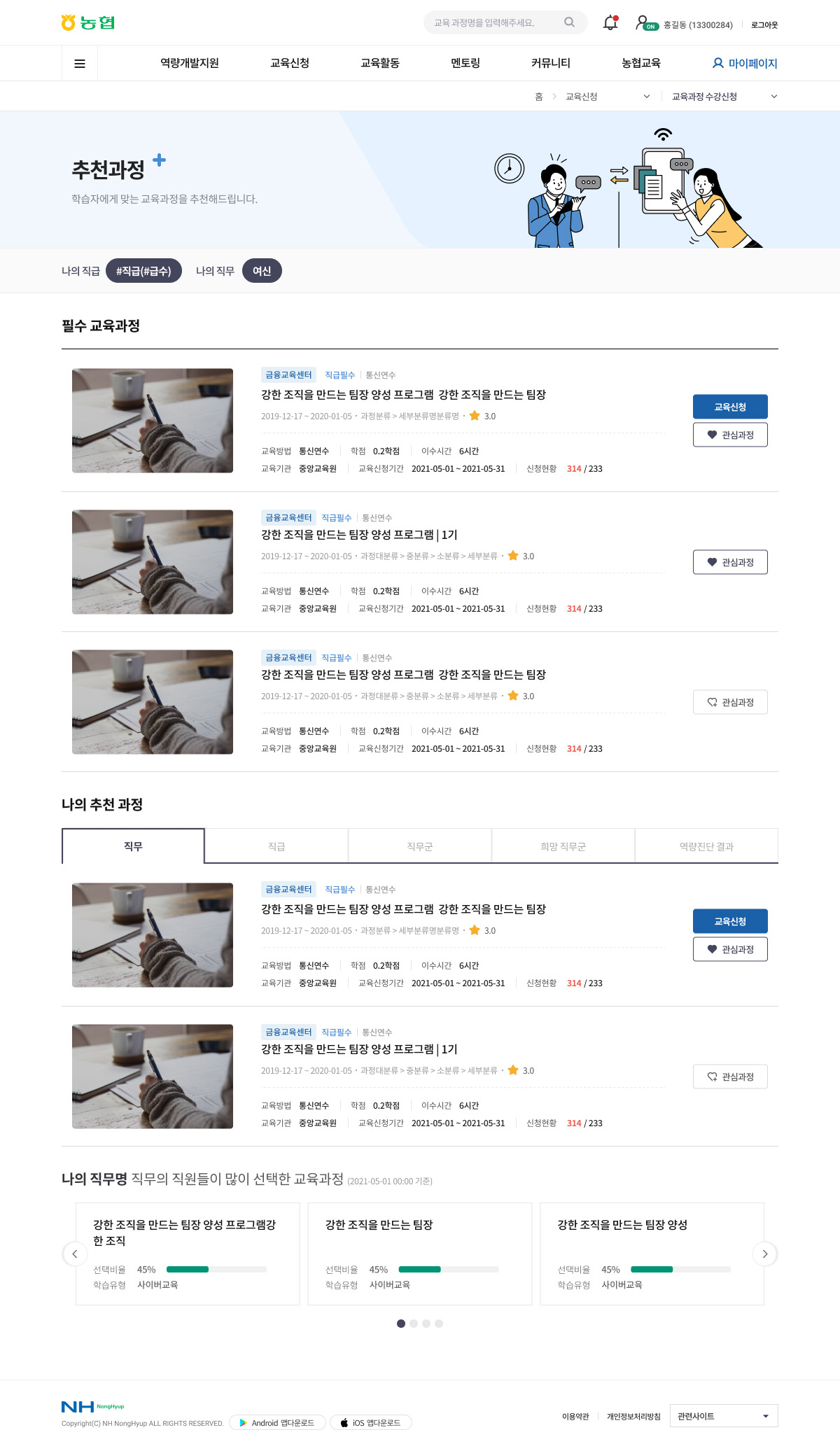Expand the 교육과정 수강신청 breadcrumb dropdown
The image size is (840, 1451).
(724, 97)
